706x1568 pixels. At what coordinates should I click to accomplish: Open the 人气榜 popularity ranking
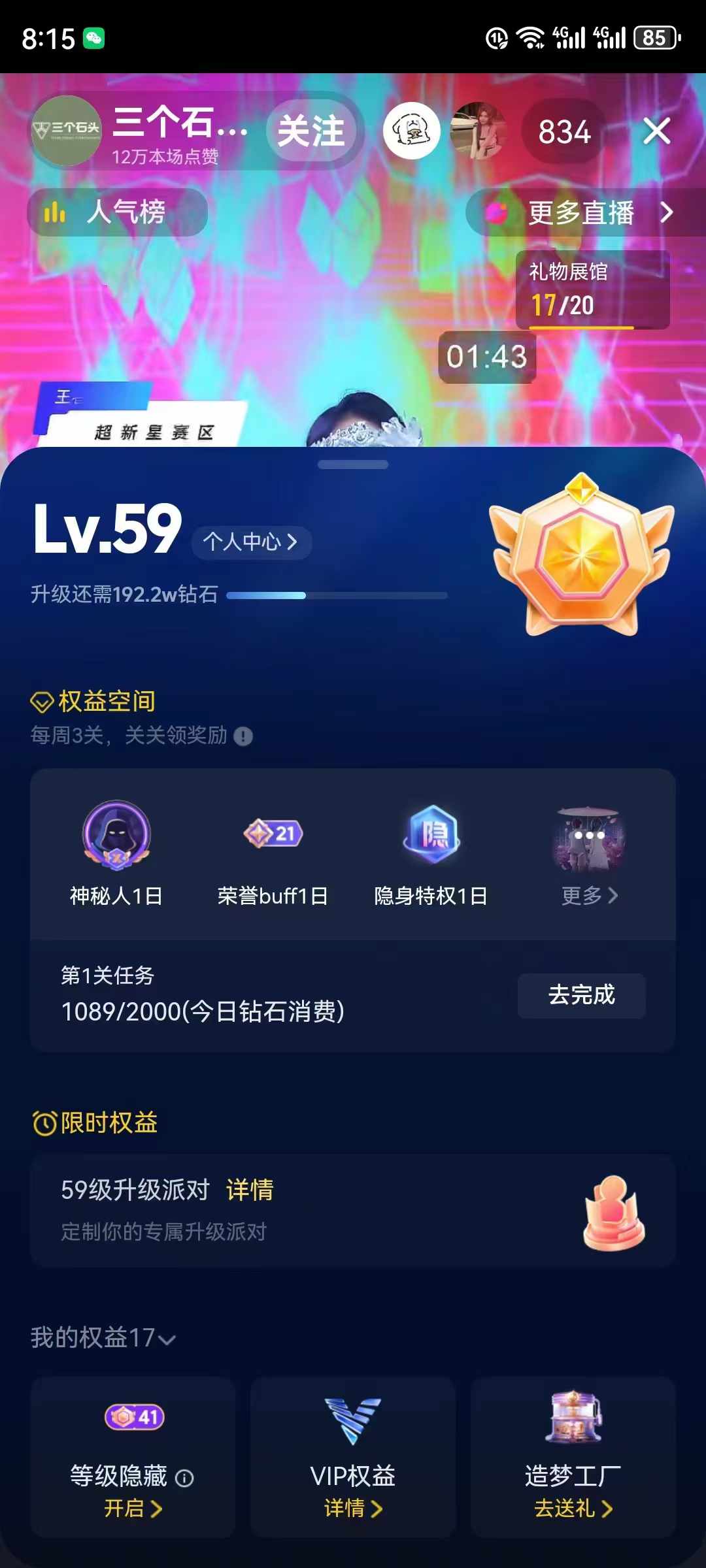click(x=118, y=212)
